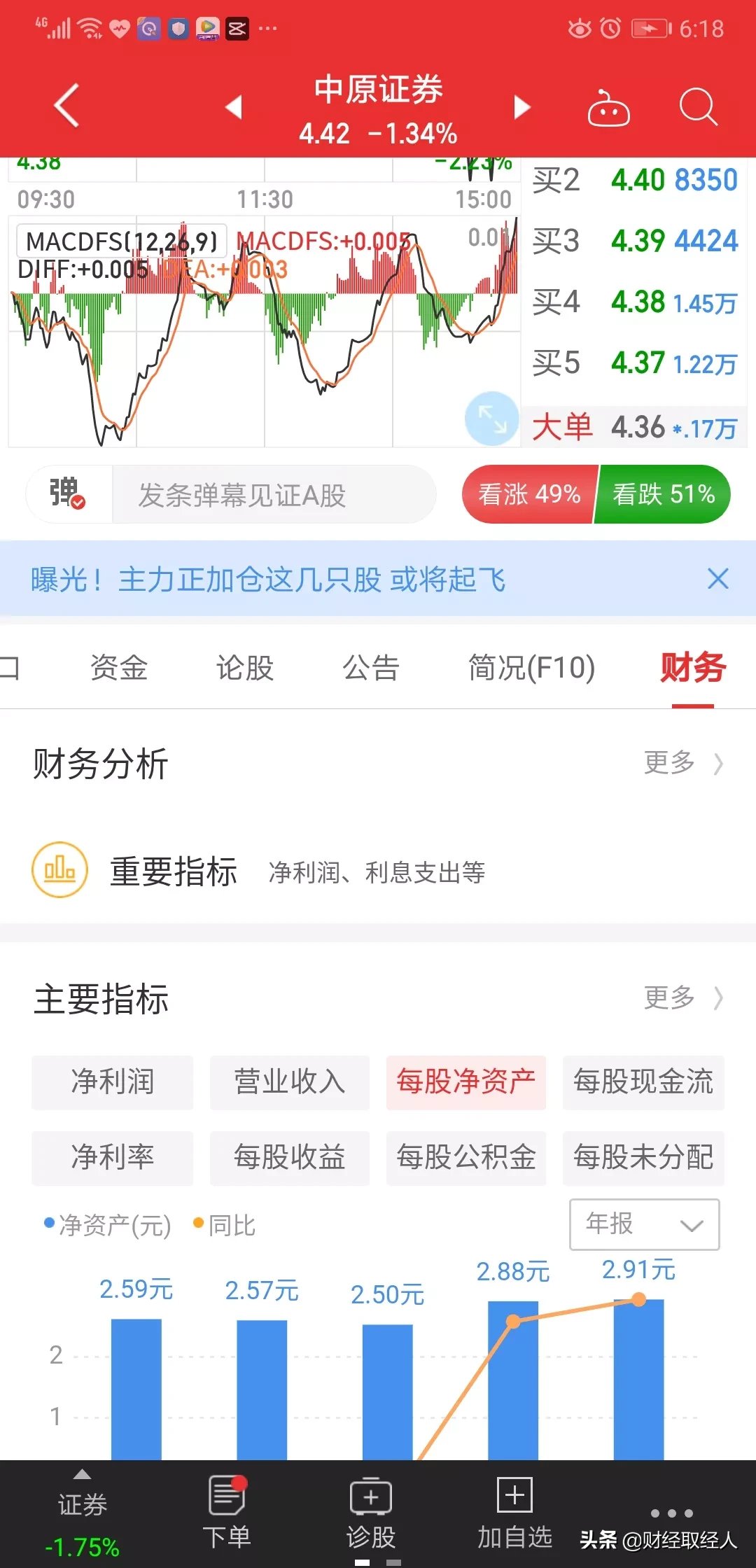Select the 净利润 indicator chip
Image resolution: width=756 pixels, height=1568 pixels.
[x=113, y=1082]
